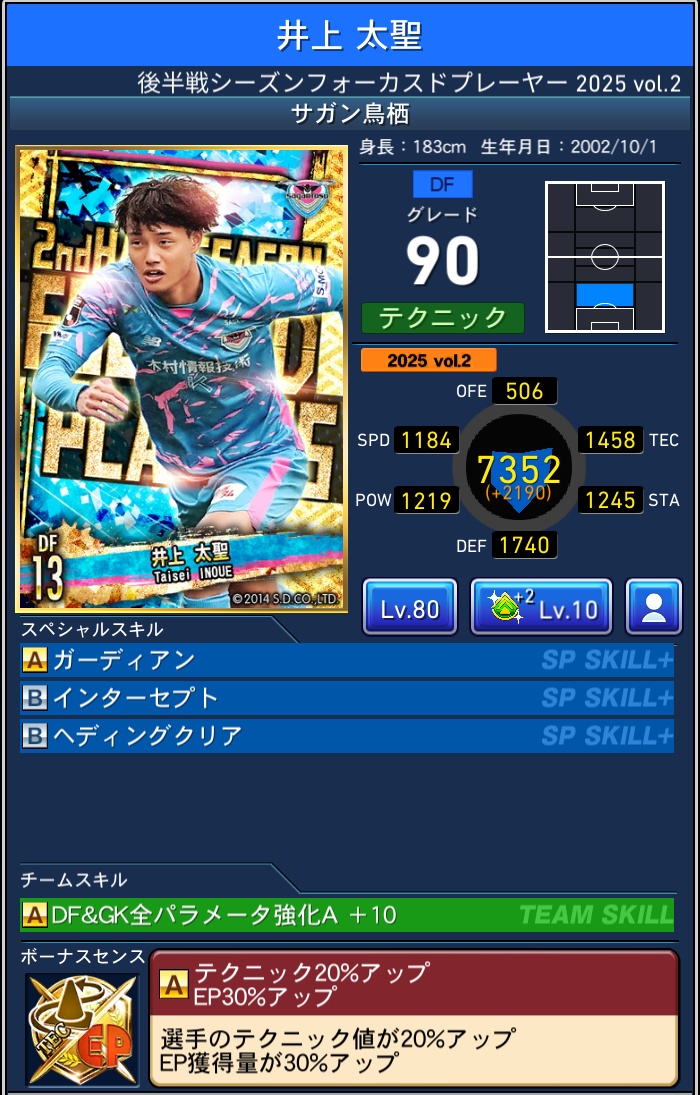This screenshot has height=1095, width=700.
Task: Open the player profile icon button
Action: [654, 607]
